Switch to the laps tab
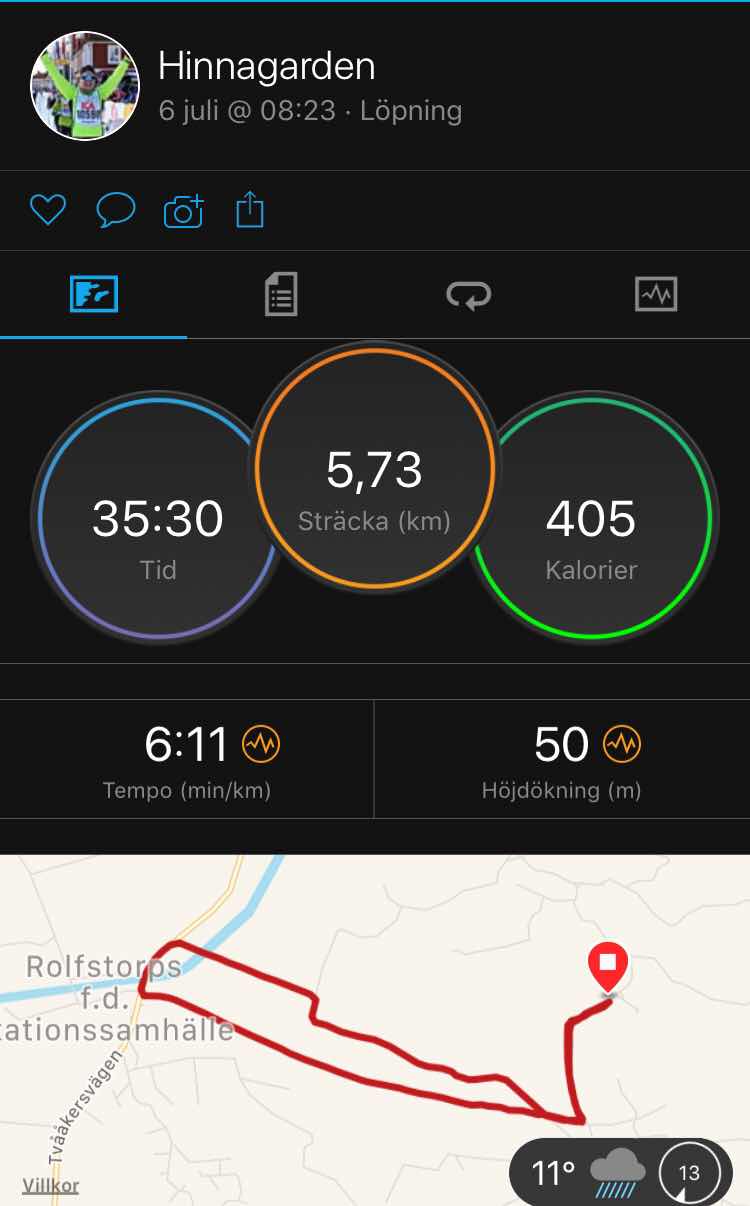 pyautogui.click(x=468, y=295)
